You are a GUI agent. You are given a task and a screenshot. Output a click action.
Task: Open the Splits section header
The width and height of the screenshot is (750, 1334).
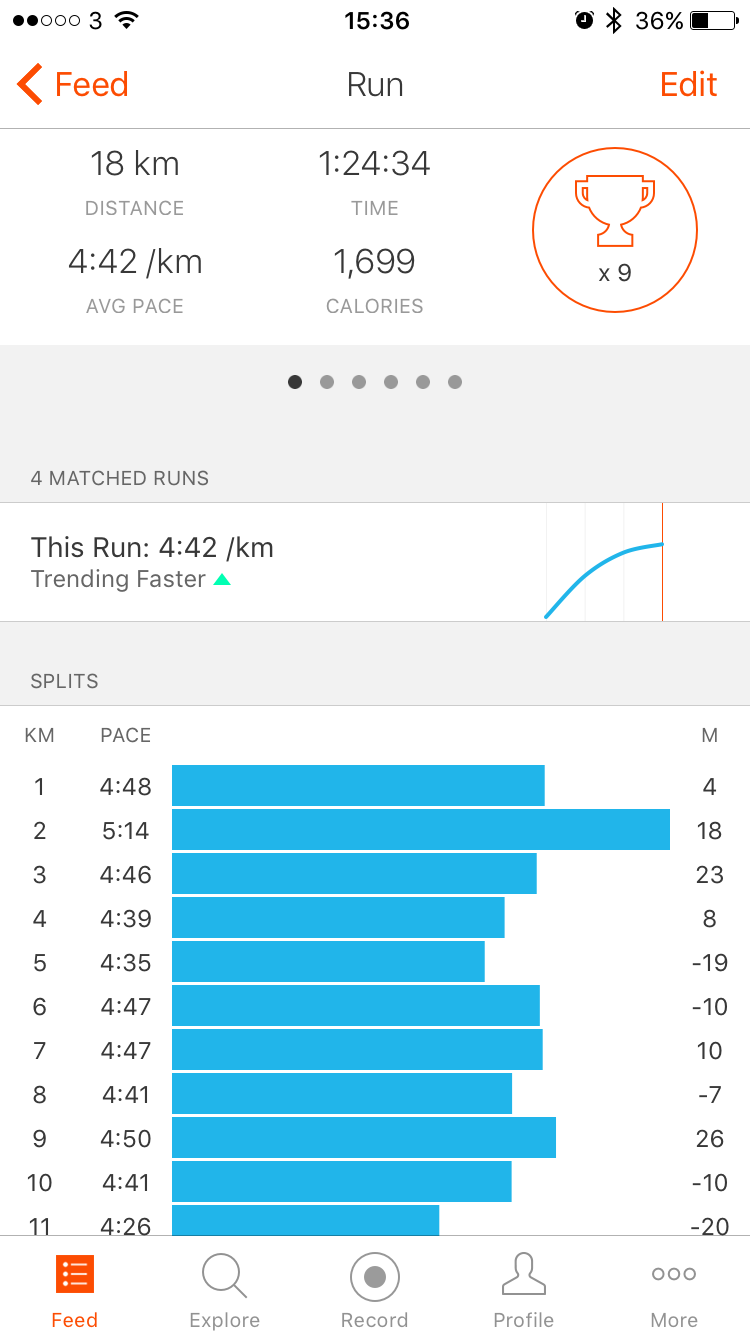point(64,681)
